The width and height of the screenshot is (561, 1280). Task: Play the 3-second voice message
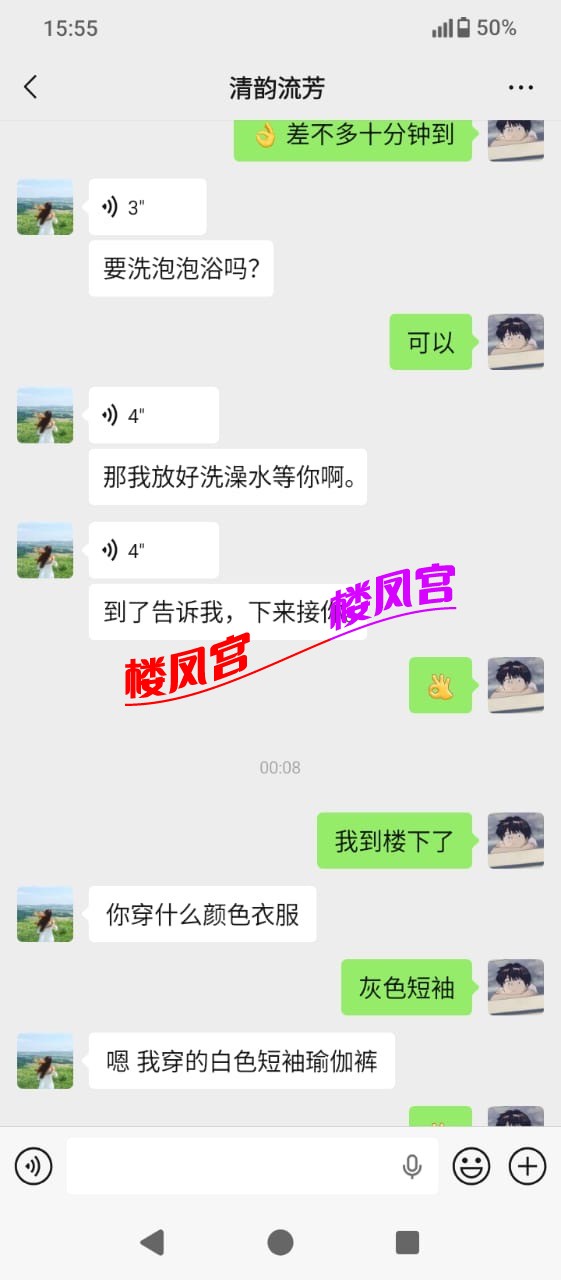147,207
